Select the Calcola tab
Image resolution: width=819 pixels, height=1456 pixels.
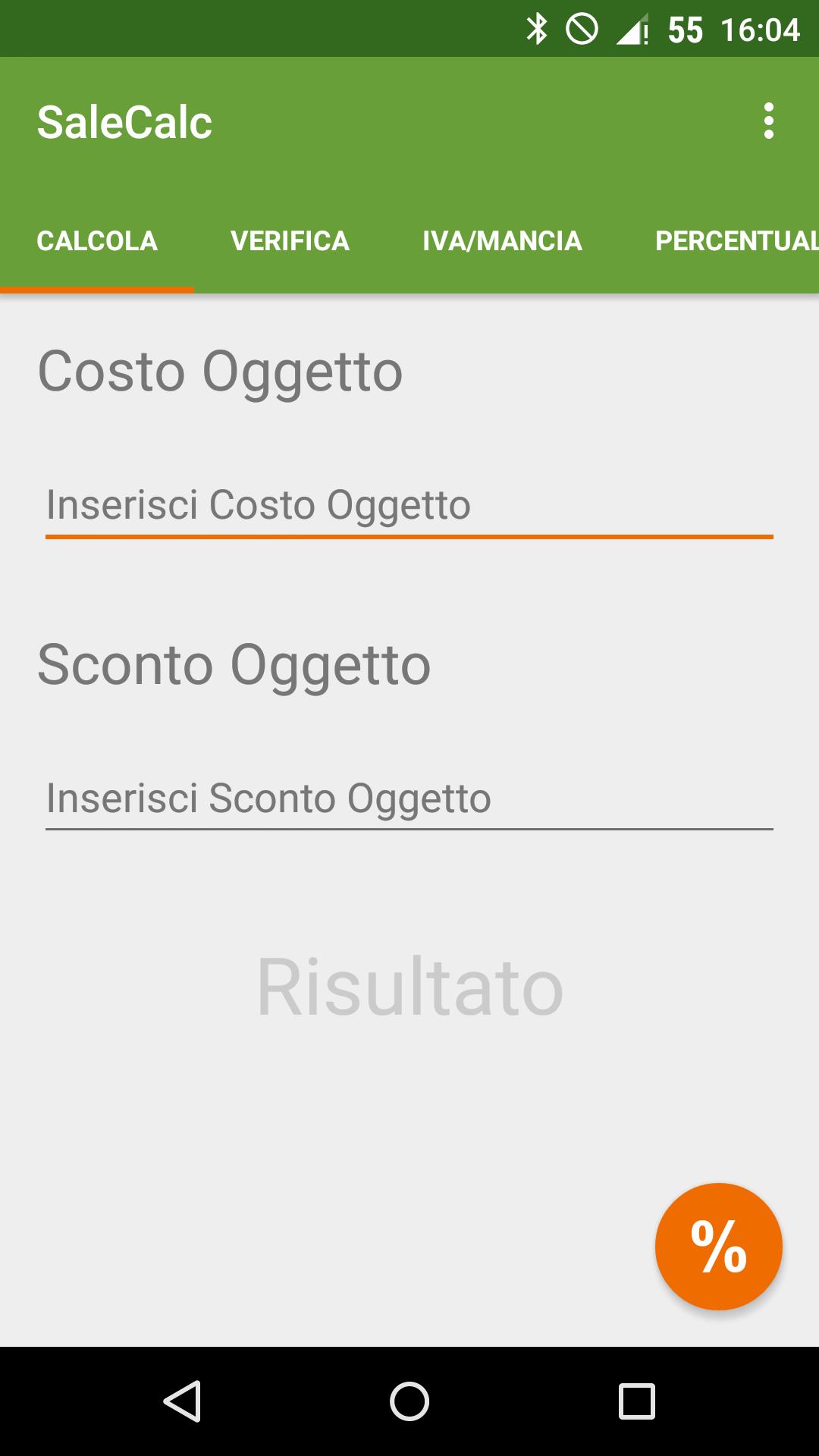click(x=97, y=241)
